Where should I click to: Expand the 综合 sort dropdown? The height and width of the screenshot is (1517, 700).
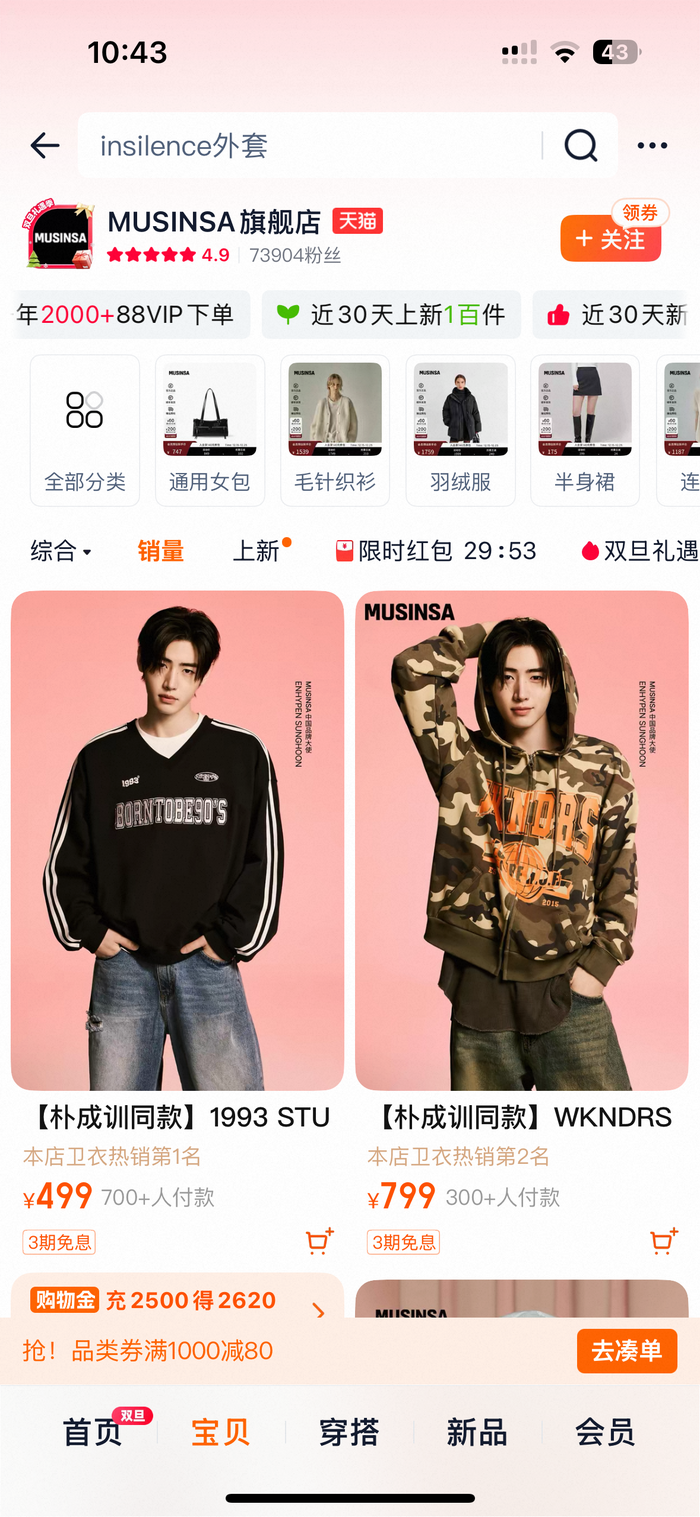(61, 551)
